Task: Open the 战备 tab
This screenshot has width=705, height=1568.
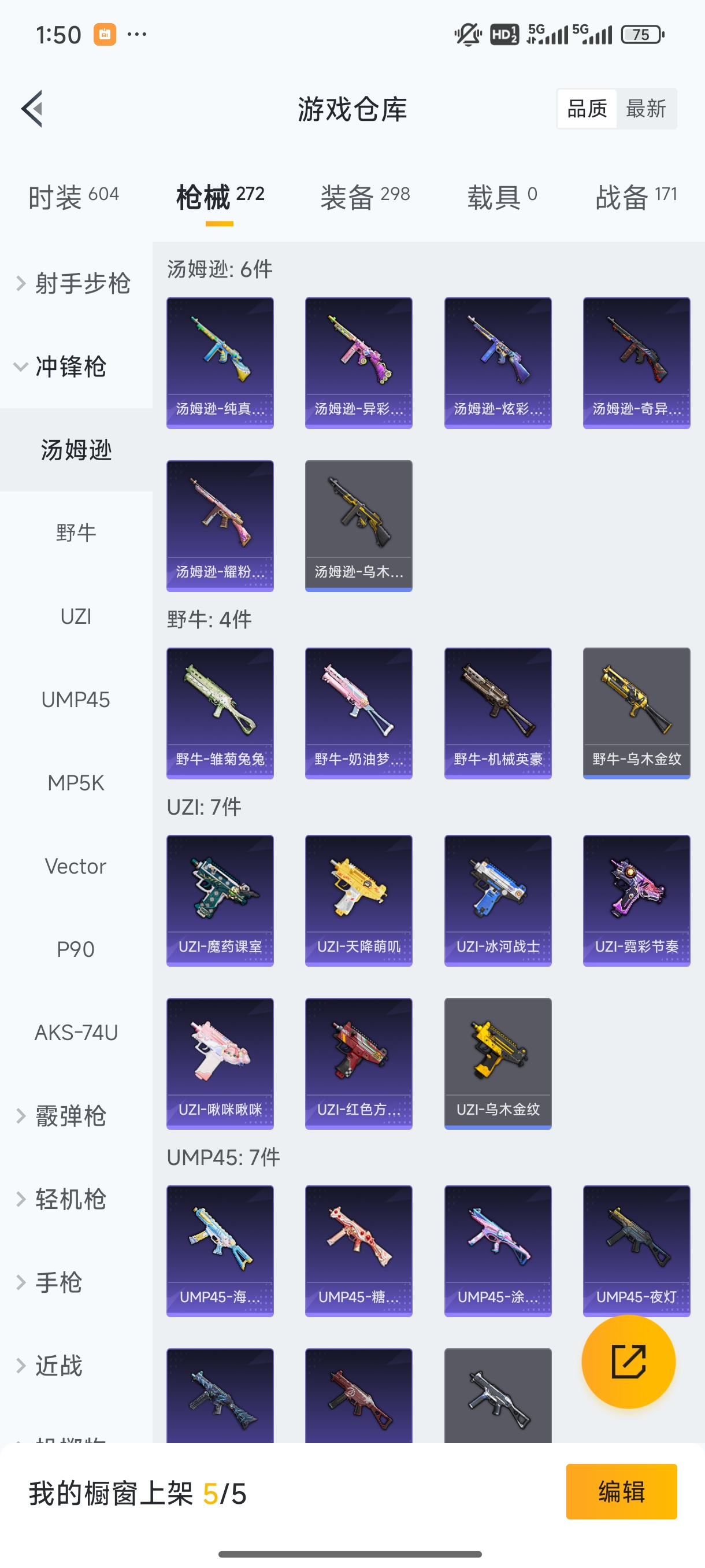Action: point(636,197)
